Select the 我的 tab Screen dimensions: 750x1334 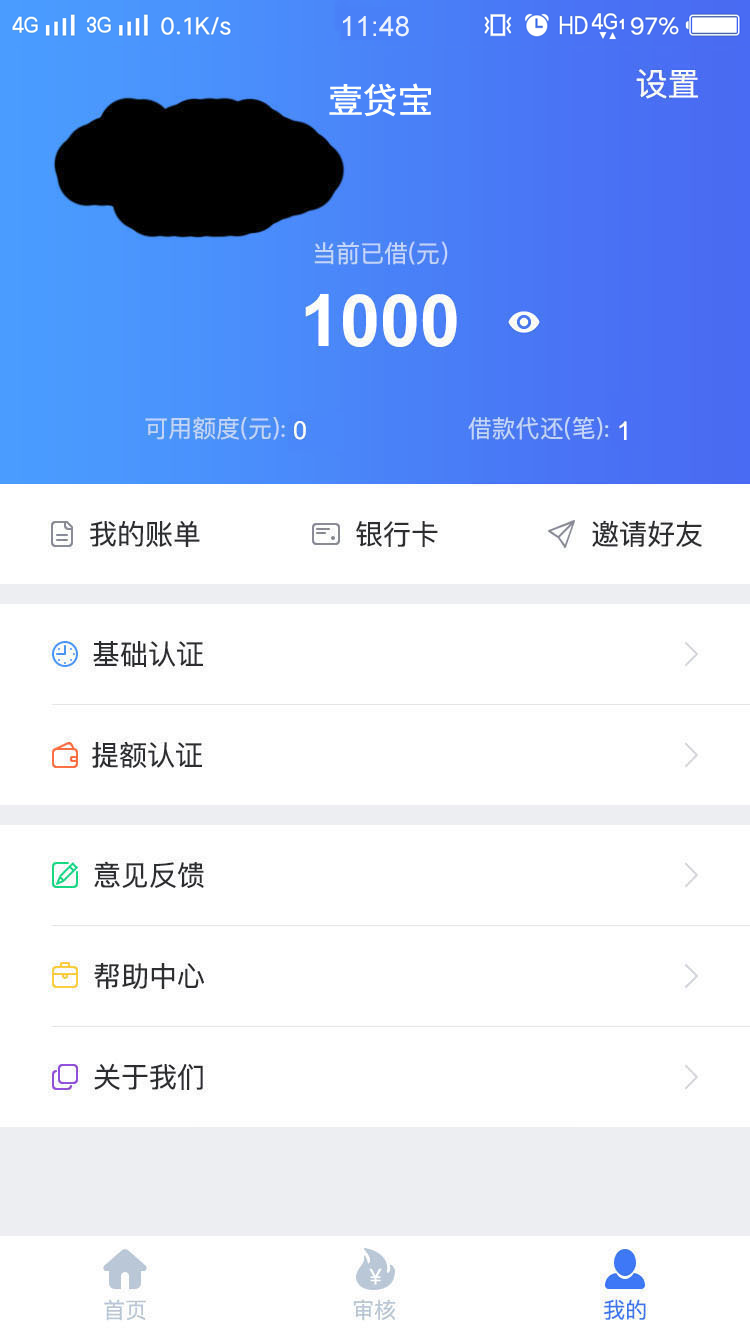(625, 1285)
